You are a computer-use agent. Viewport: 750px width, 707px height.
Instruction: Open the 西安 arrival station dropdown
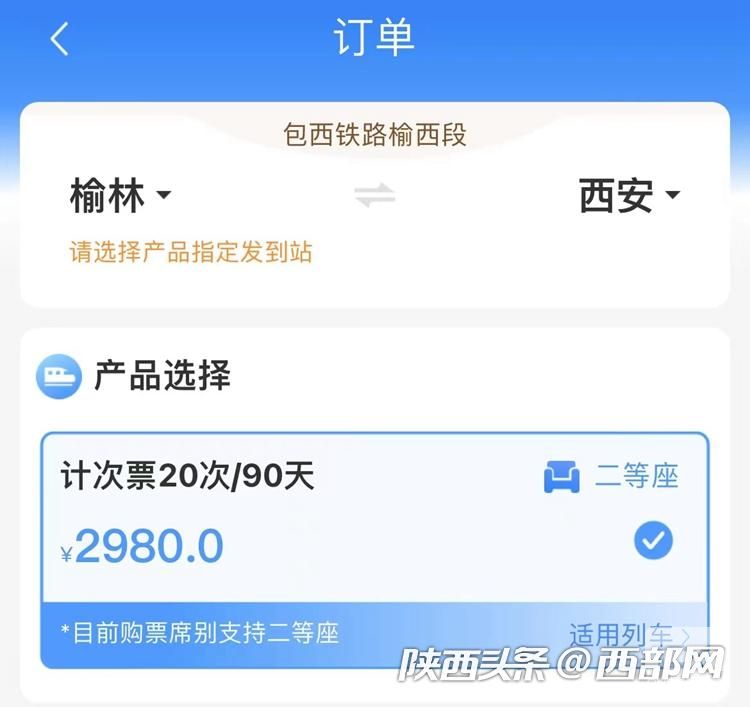(628, 197)
